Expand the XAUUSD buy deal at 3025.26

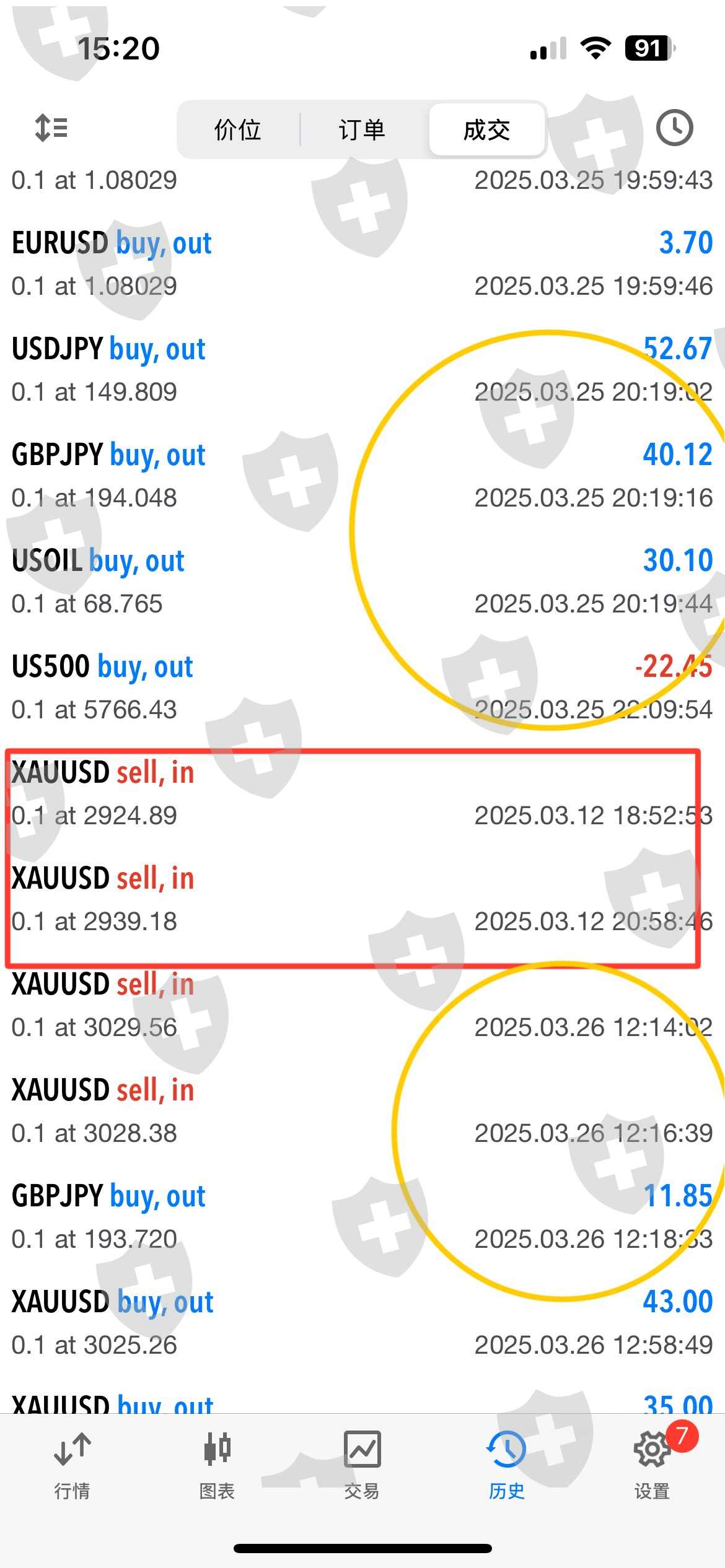coord(362,1323)
